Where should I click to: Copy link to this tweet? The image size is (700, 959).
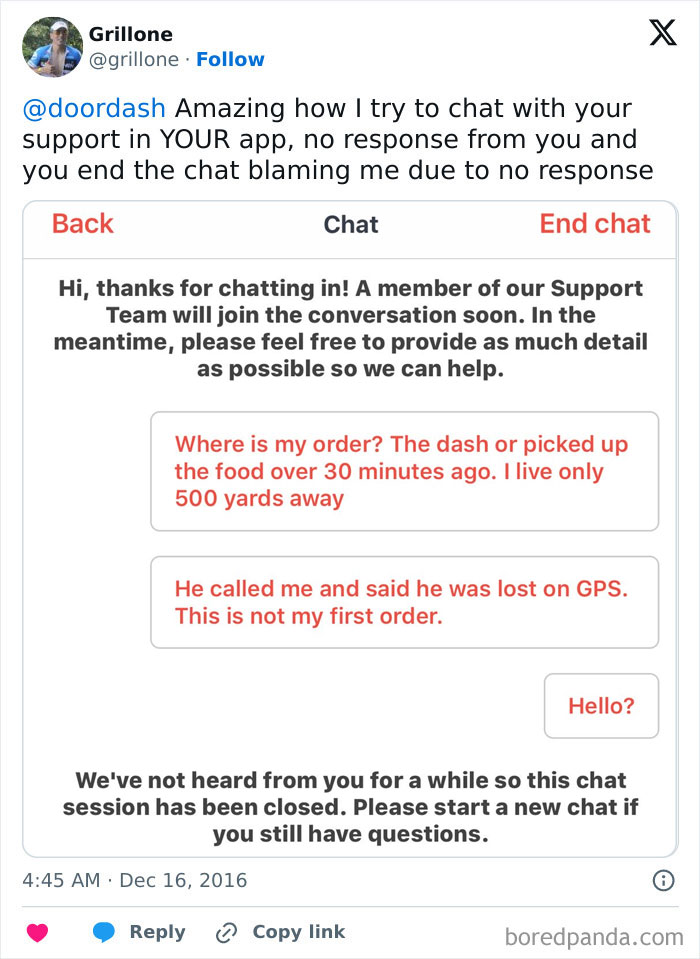[281, 931]
